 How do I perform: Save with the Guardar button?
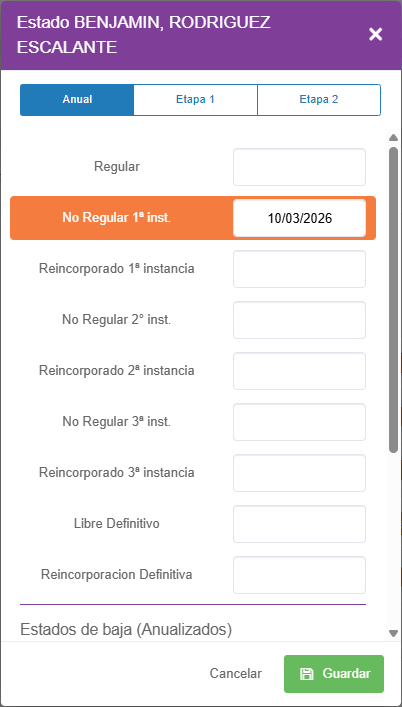pos(334,674)
